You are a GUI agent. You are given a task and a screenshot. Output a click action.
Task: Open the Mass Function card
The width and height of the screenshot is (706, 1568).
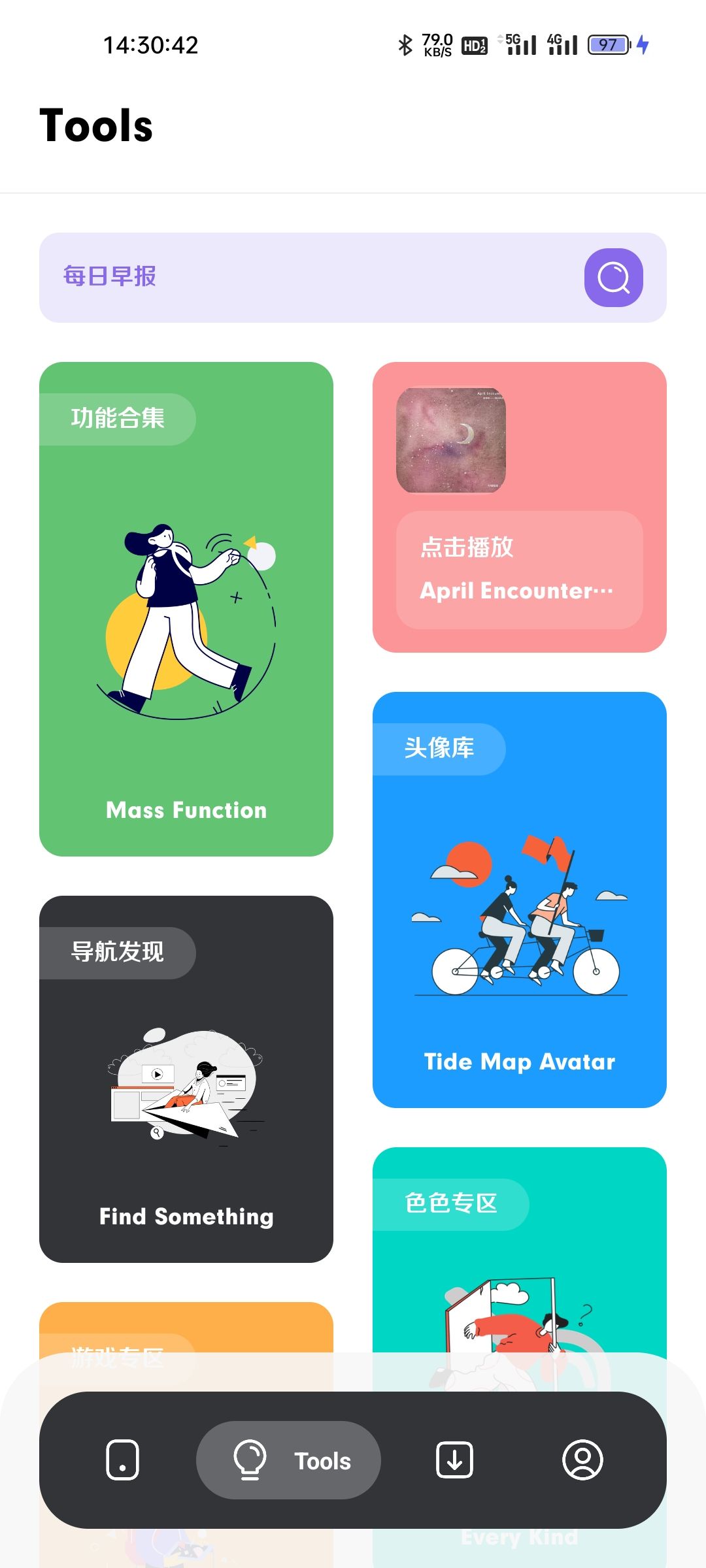tap(186, 609)
